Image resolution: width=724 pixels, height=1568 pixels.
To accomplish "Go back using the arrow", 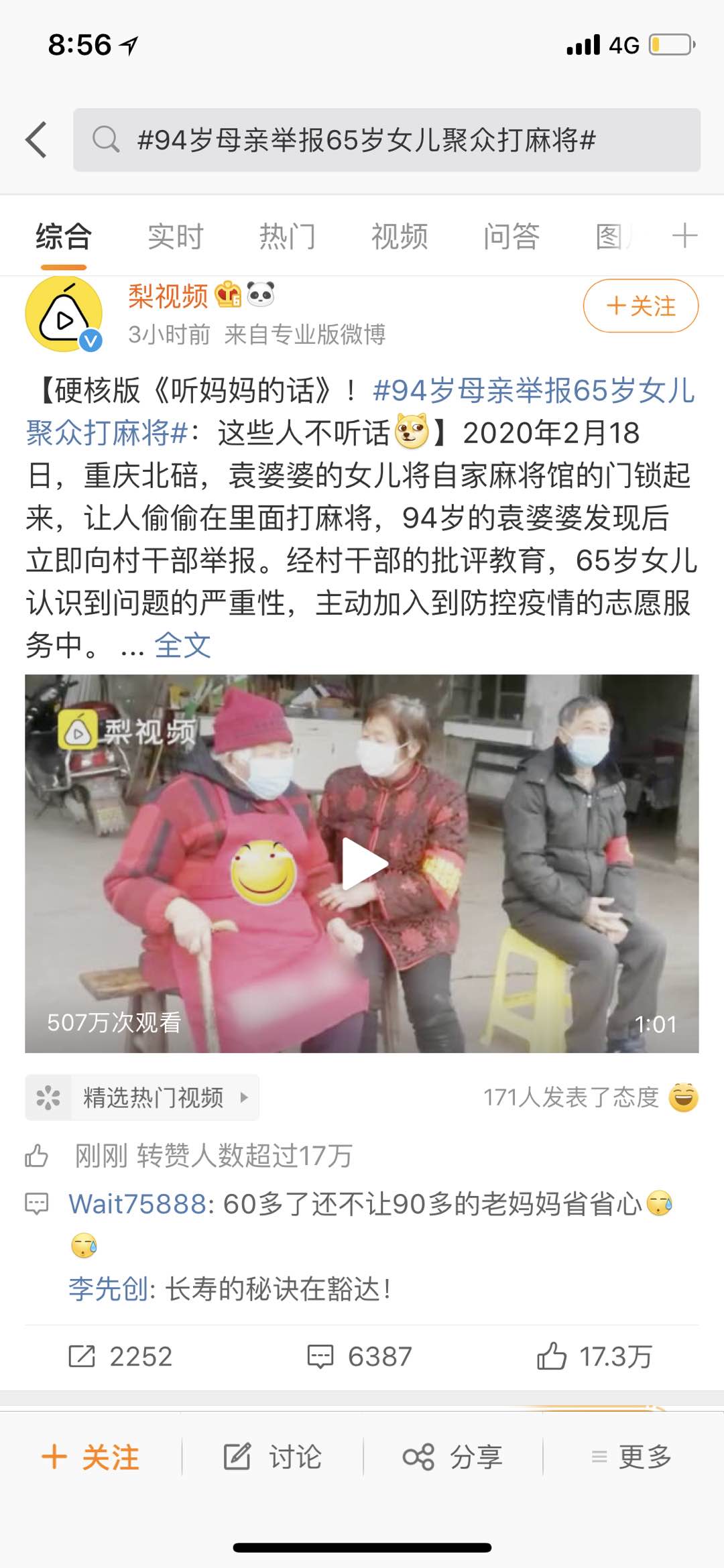I will click(x=36, y=139).
